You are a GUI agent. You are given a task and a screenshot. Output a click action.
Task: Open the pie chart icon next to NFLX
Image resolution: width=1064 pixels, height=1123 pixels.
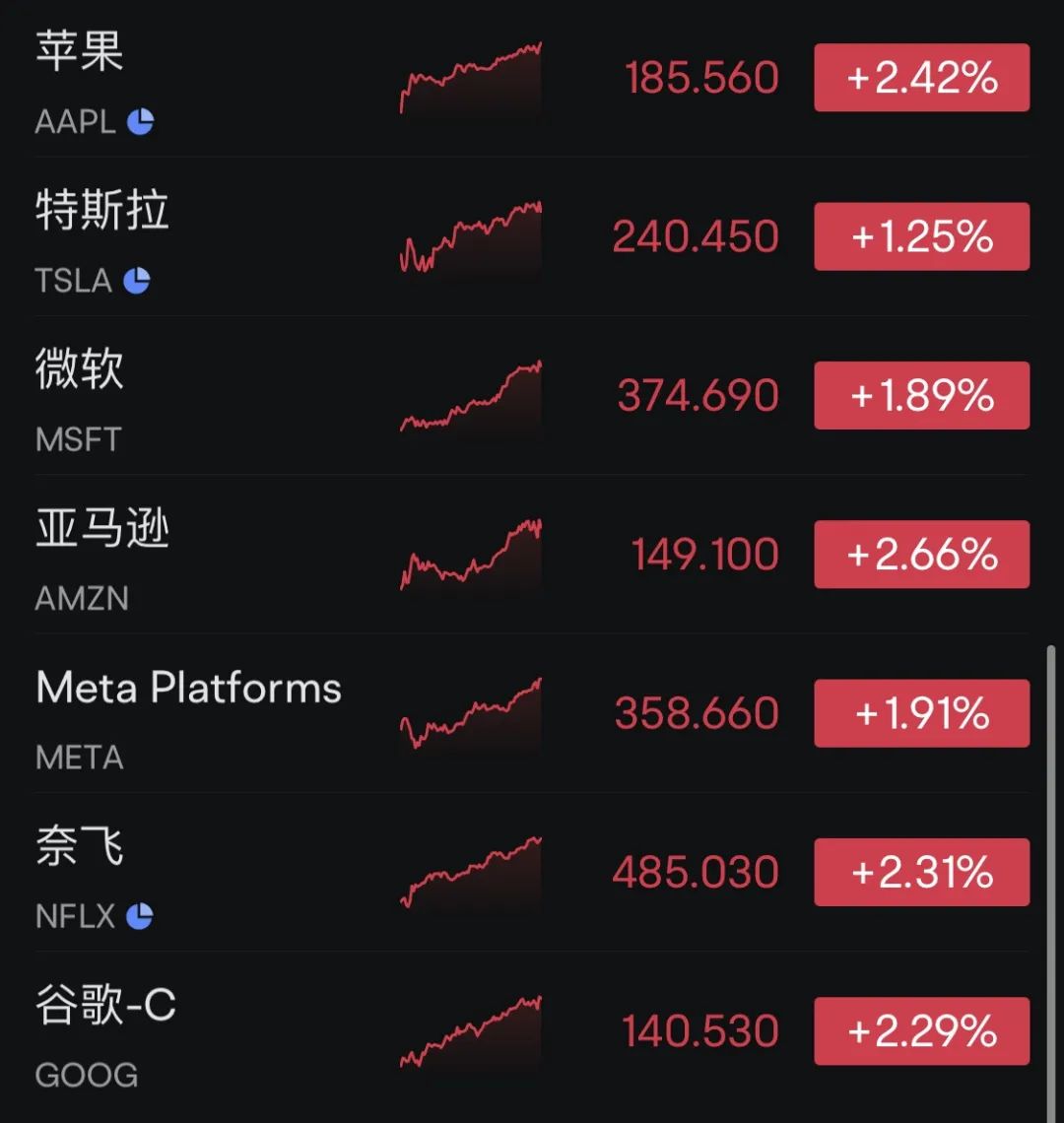142,916
